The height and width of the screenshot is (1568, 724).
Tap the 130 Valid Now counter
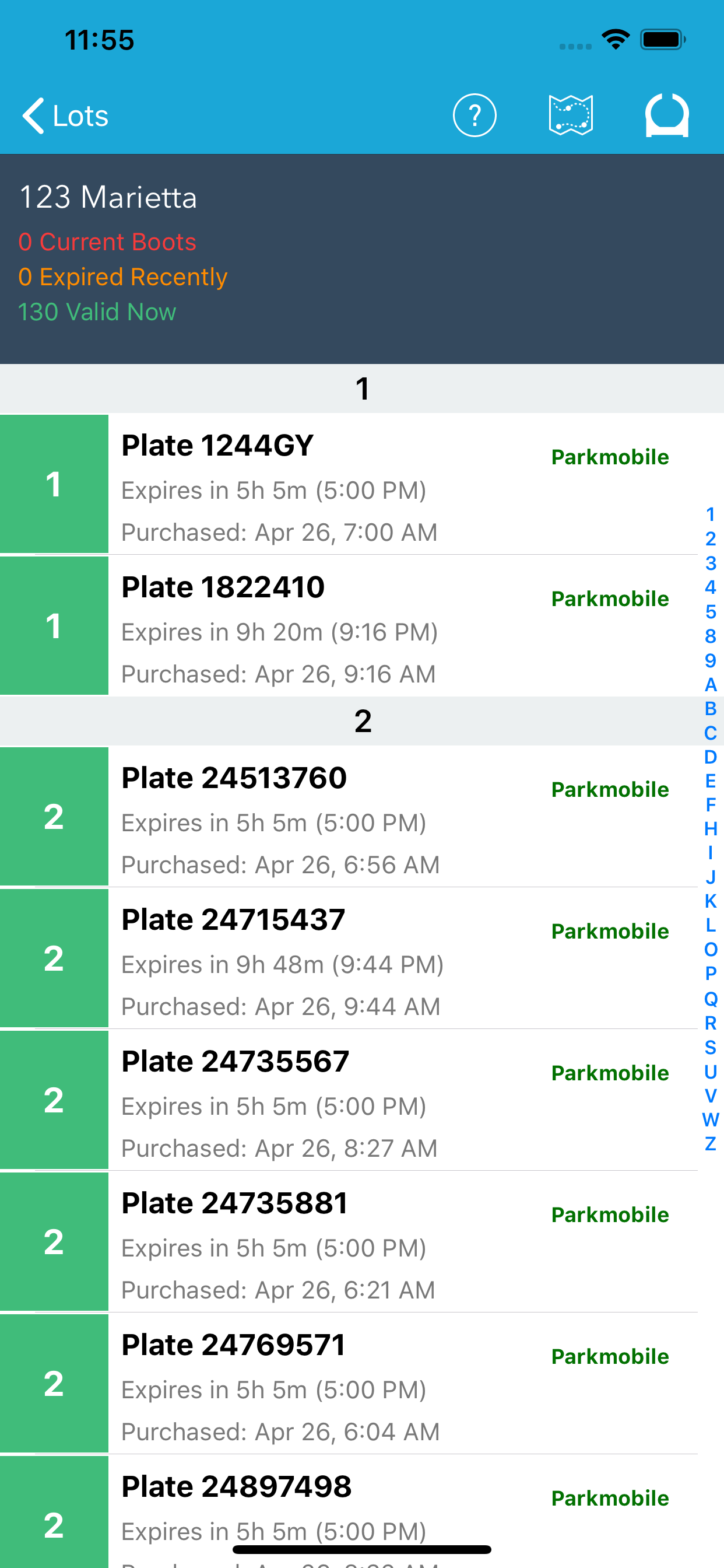point(97,311)
